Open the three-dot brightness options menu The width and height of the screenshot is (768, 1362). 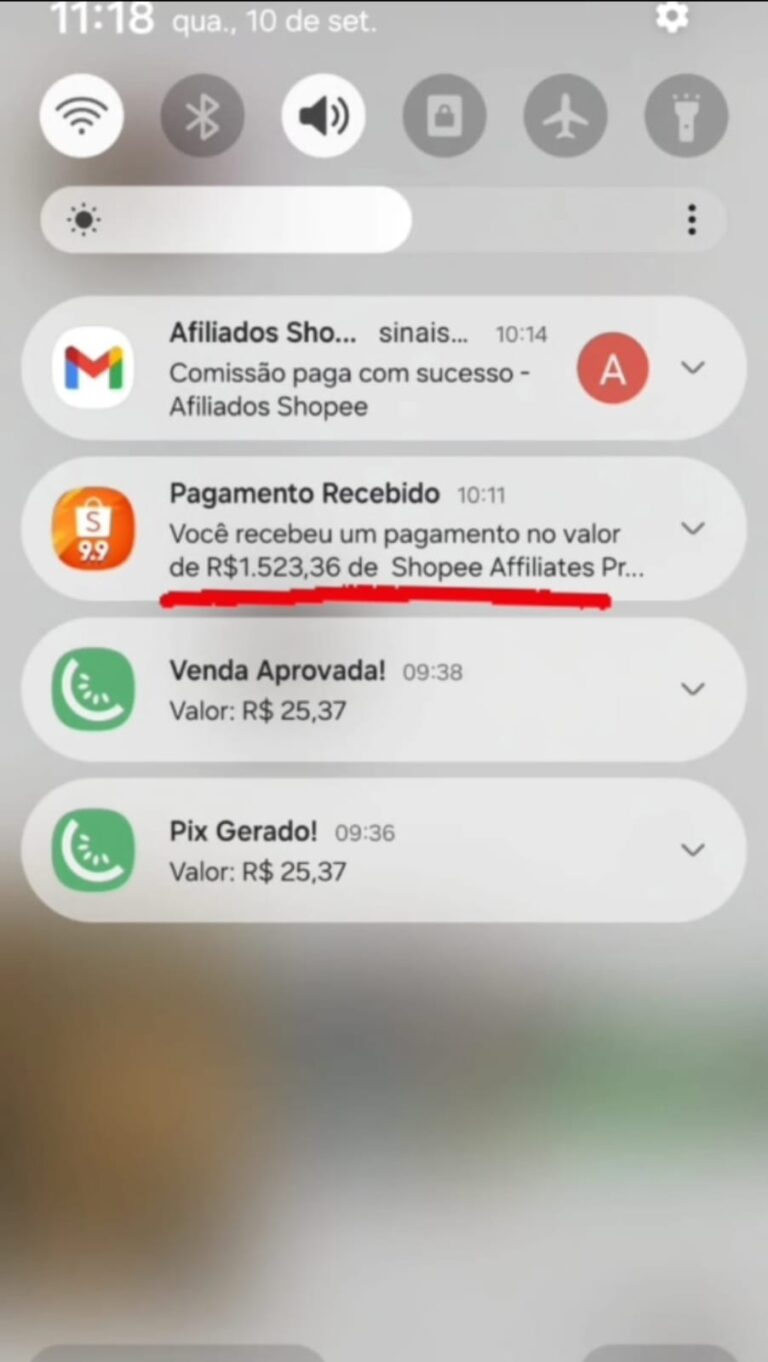coord(691,219)
